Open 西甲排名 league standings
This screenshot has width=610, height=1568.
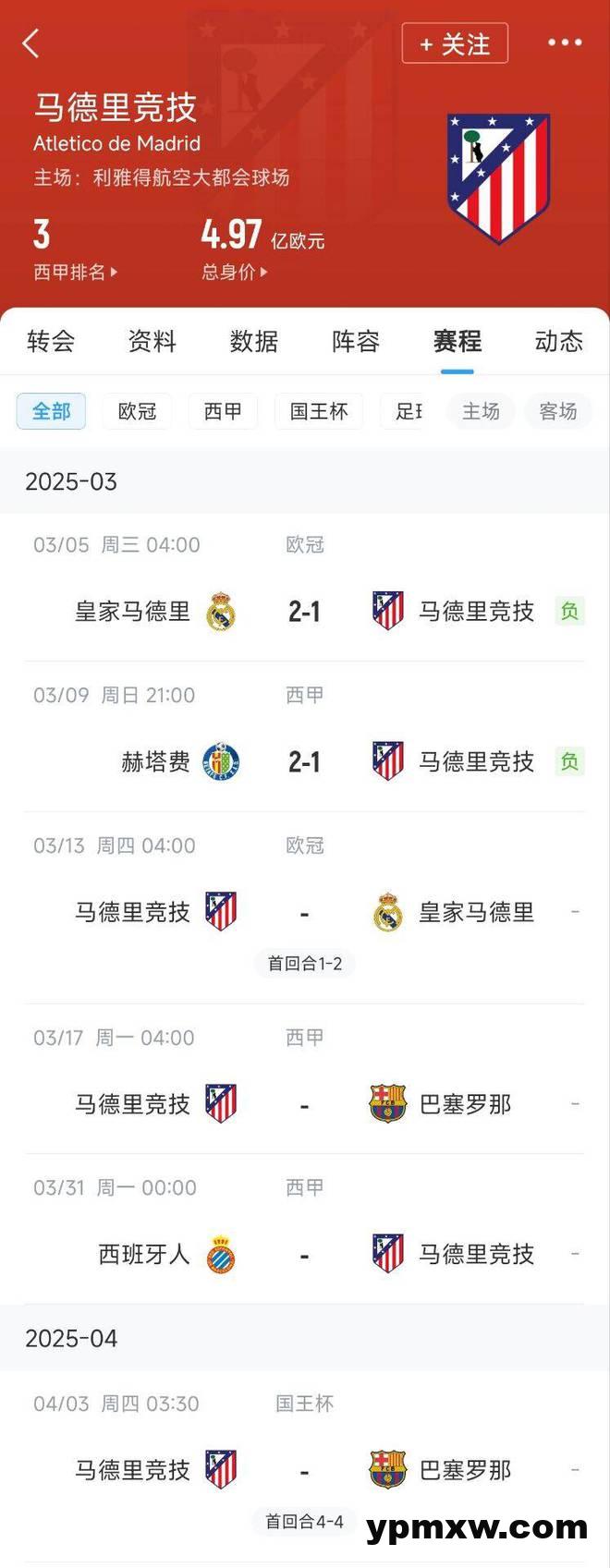(75, 272)
